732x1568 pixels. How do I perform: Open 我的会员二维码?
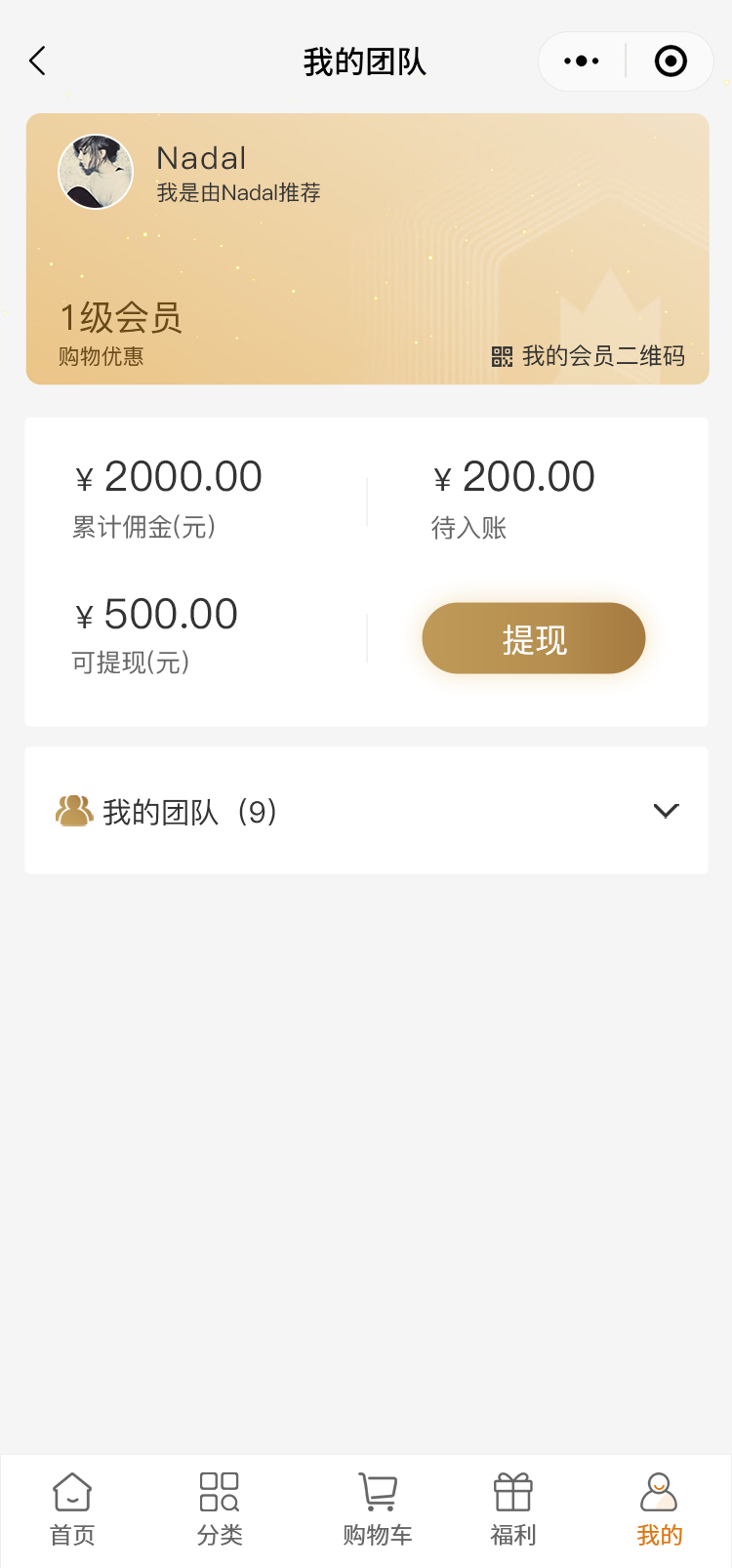pyautogui.click(x=589, y=356)
